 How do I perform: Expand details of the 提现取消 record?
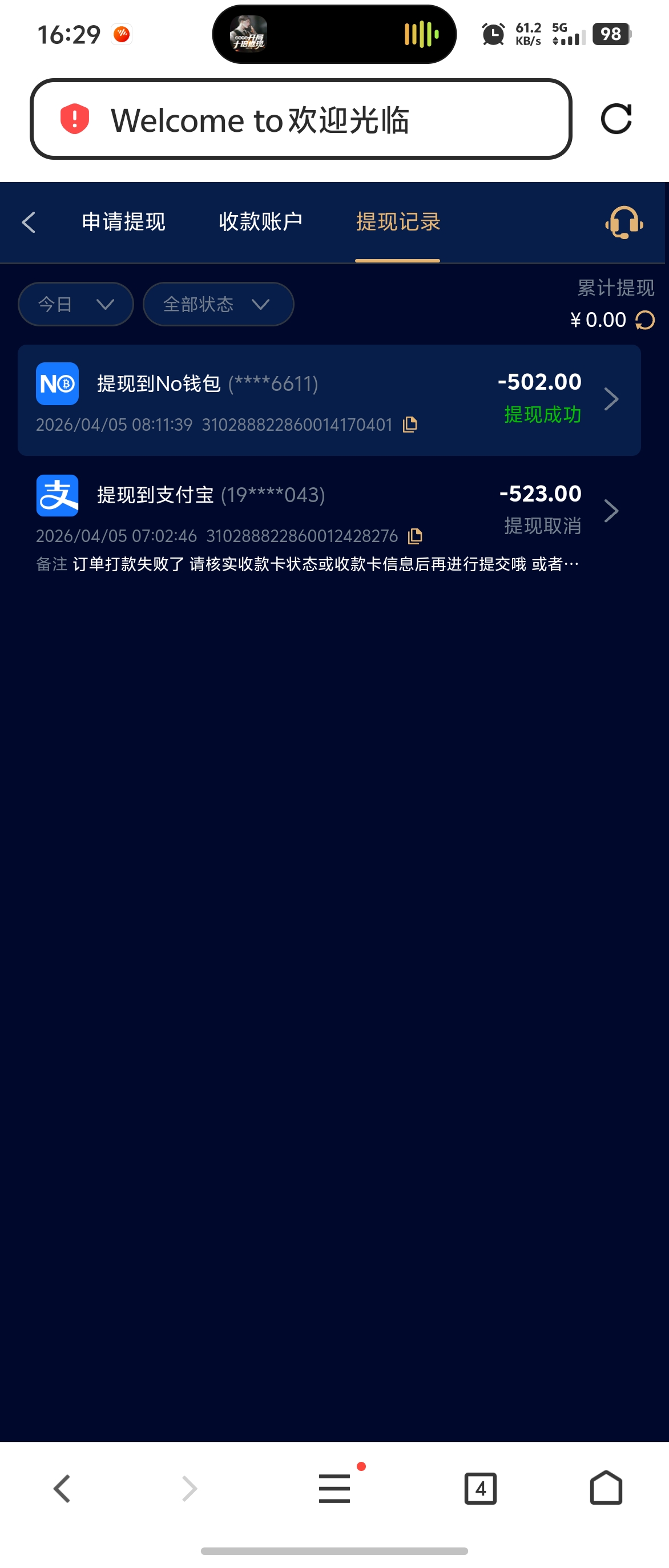[612, 511]
